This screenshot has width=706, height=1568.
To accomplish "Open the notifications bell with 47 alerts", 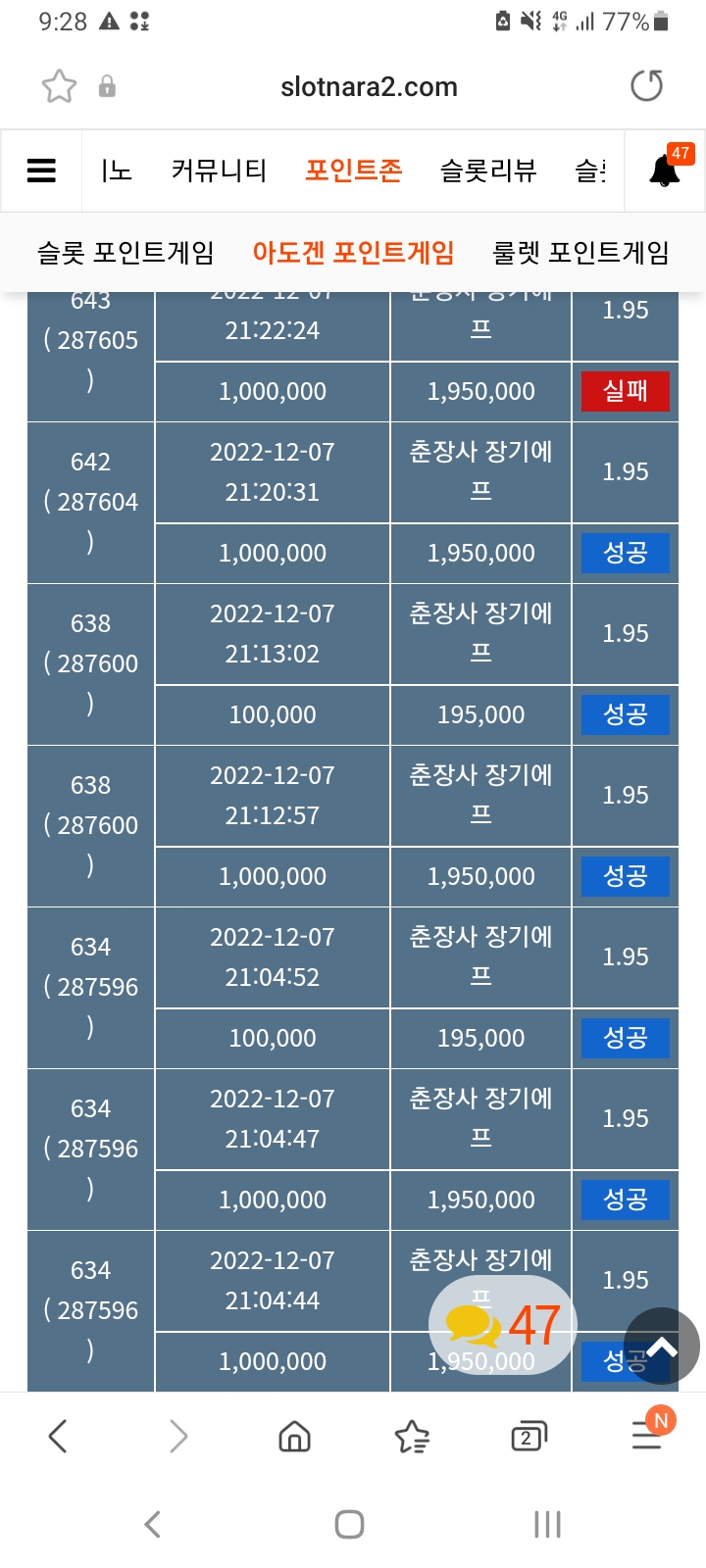I will pos(666,170).
